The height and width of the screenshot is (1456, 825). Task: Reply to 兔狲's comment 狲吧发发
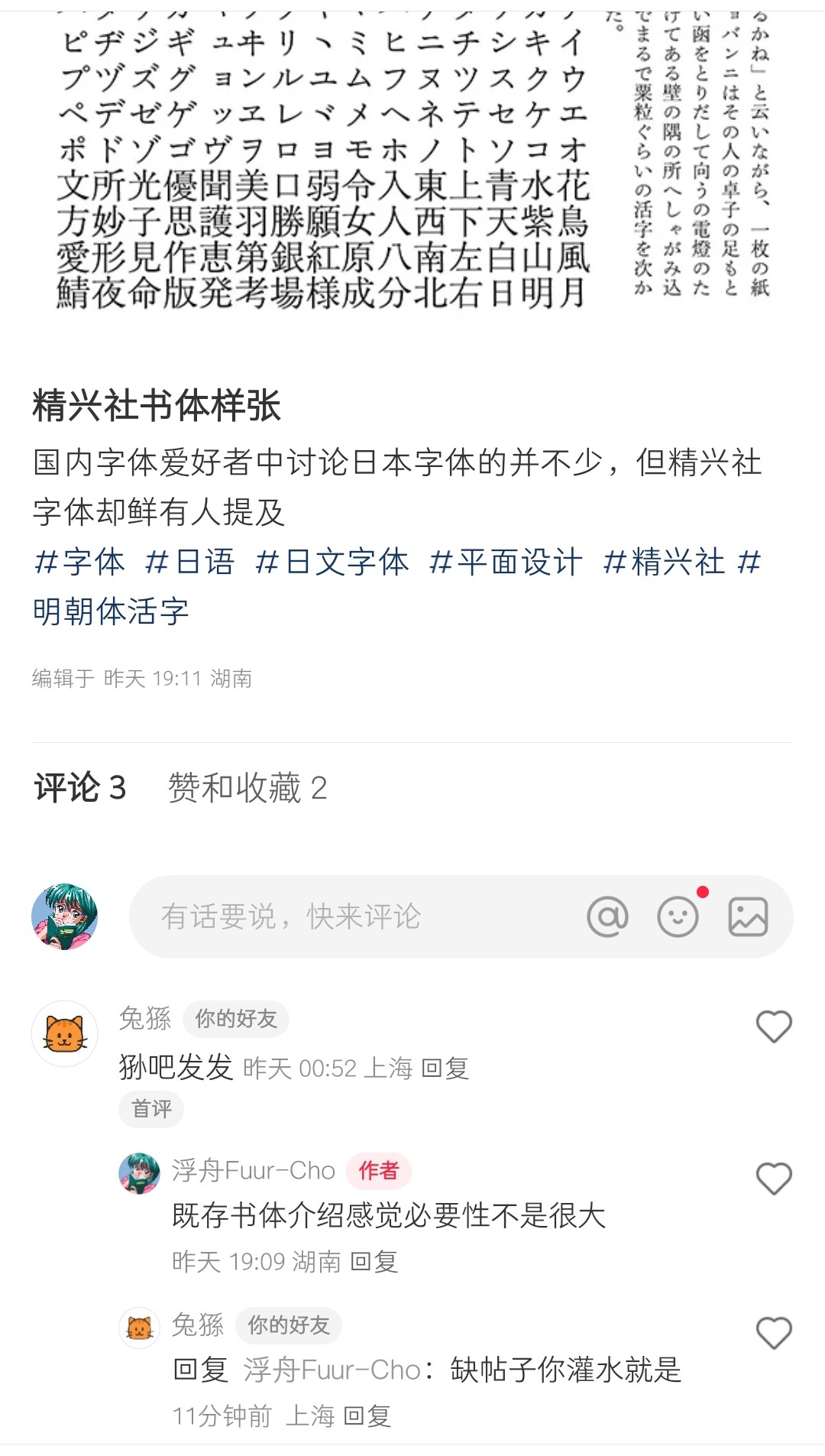point(445,1068)
